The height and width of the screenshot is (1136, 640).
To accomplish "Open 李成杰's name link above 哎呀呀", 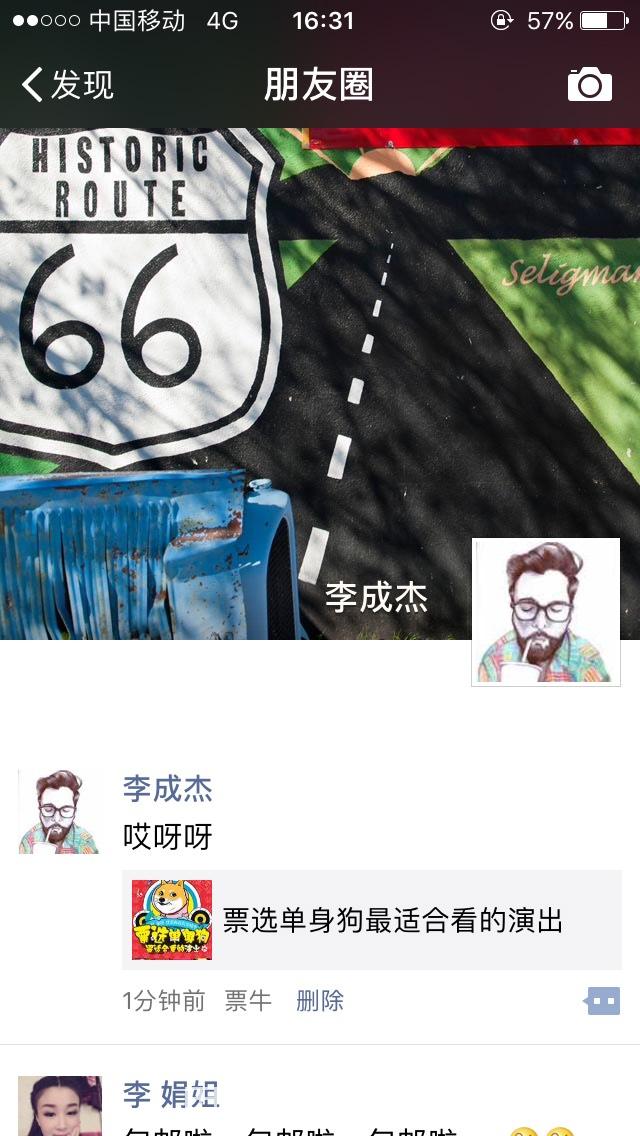I will (x=168, y=788).
